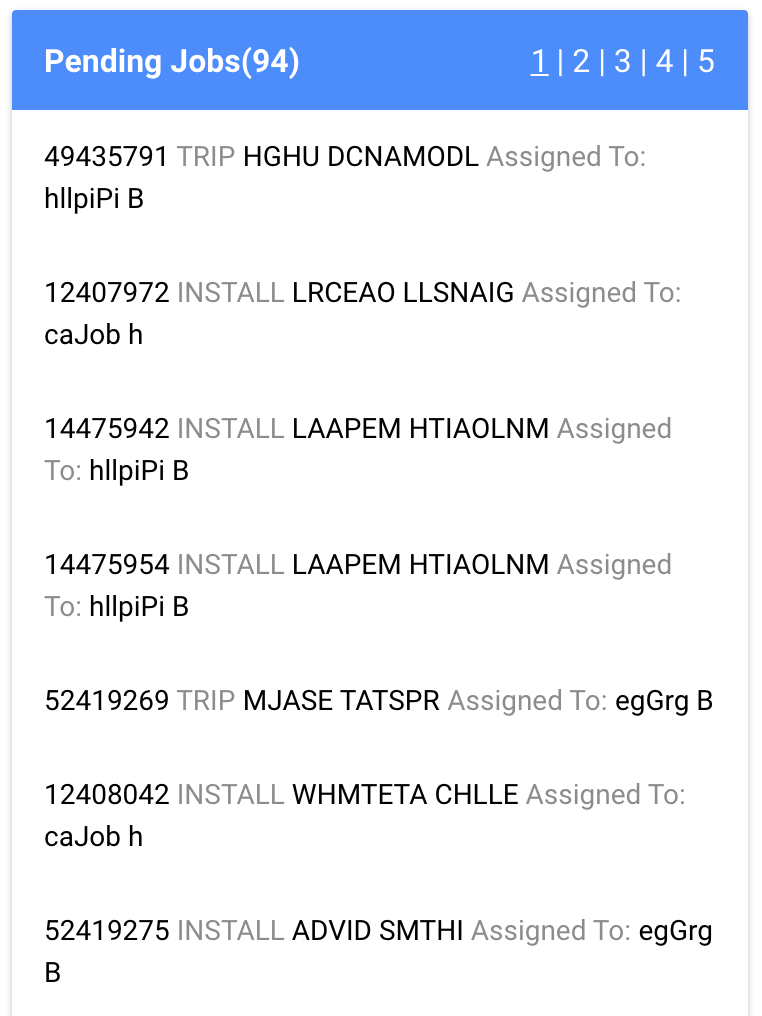This screenshot has width=762, height=1016.
Task: Tap page 1 in the pagination
Action: pyautogui.click(x=539, y=62)
